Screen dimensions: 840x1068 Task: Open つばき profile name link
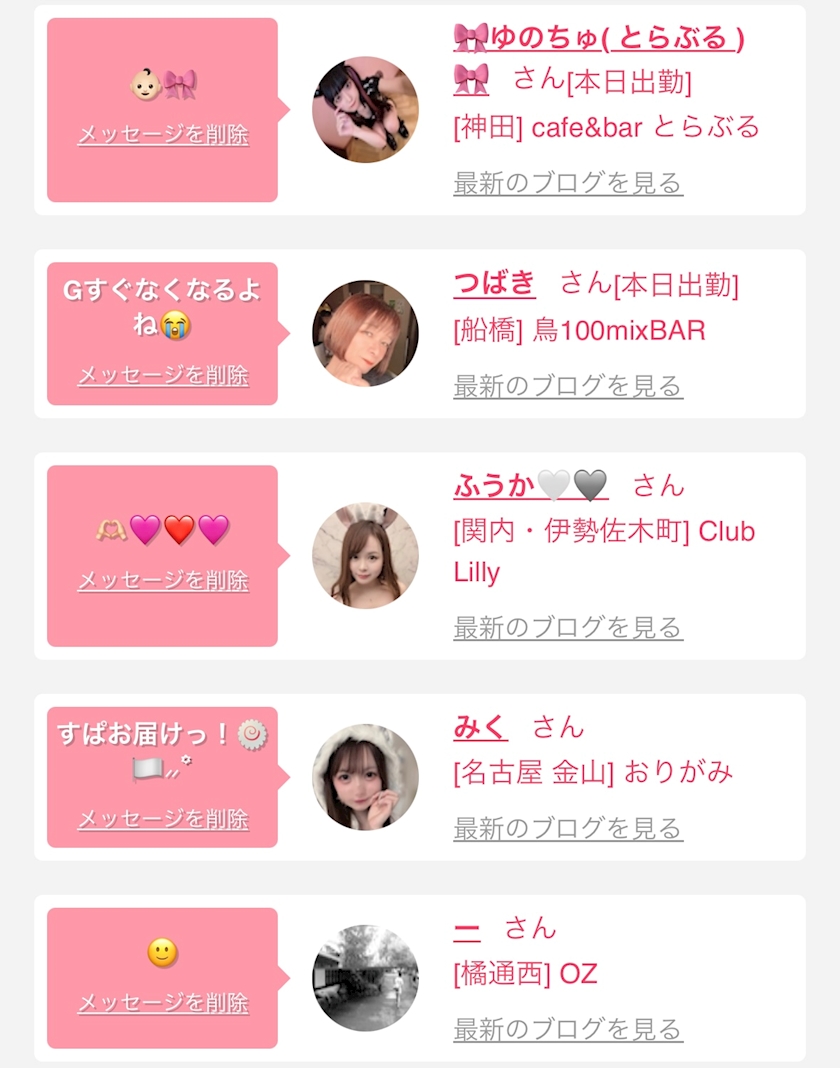495,283
